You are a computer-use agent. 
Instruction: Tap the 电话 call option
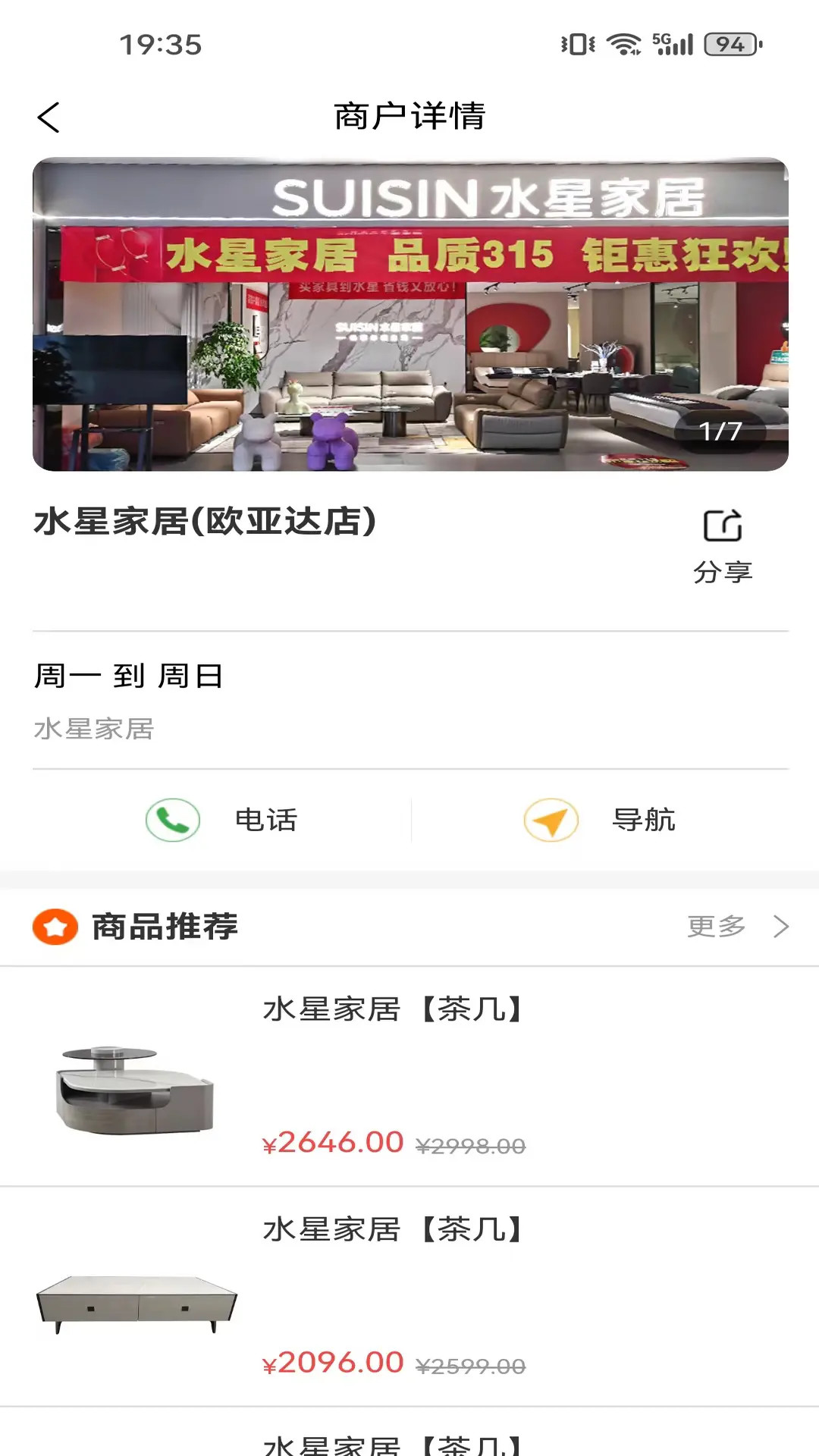pyautogui.click(x=267, y=820)
